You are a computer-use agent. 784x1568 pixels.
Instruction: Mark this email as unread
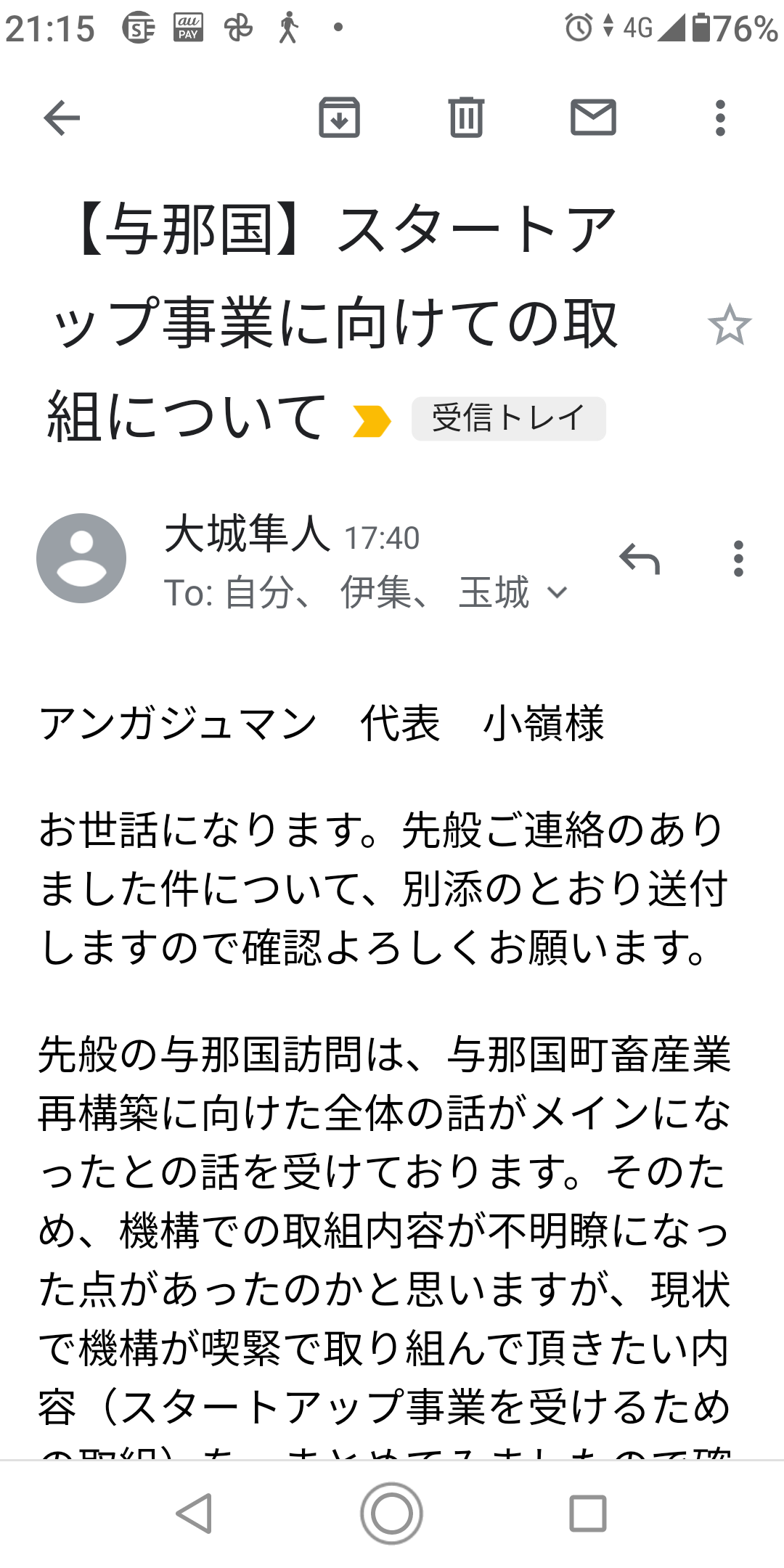(593, 118)
